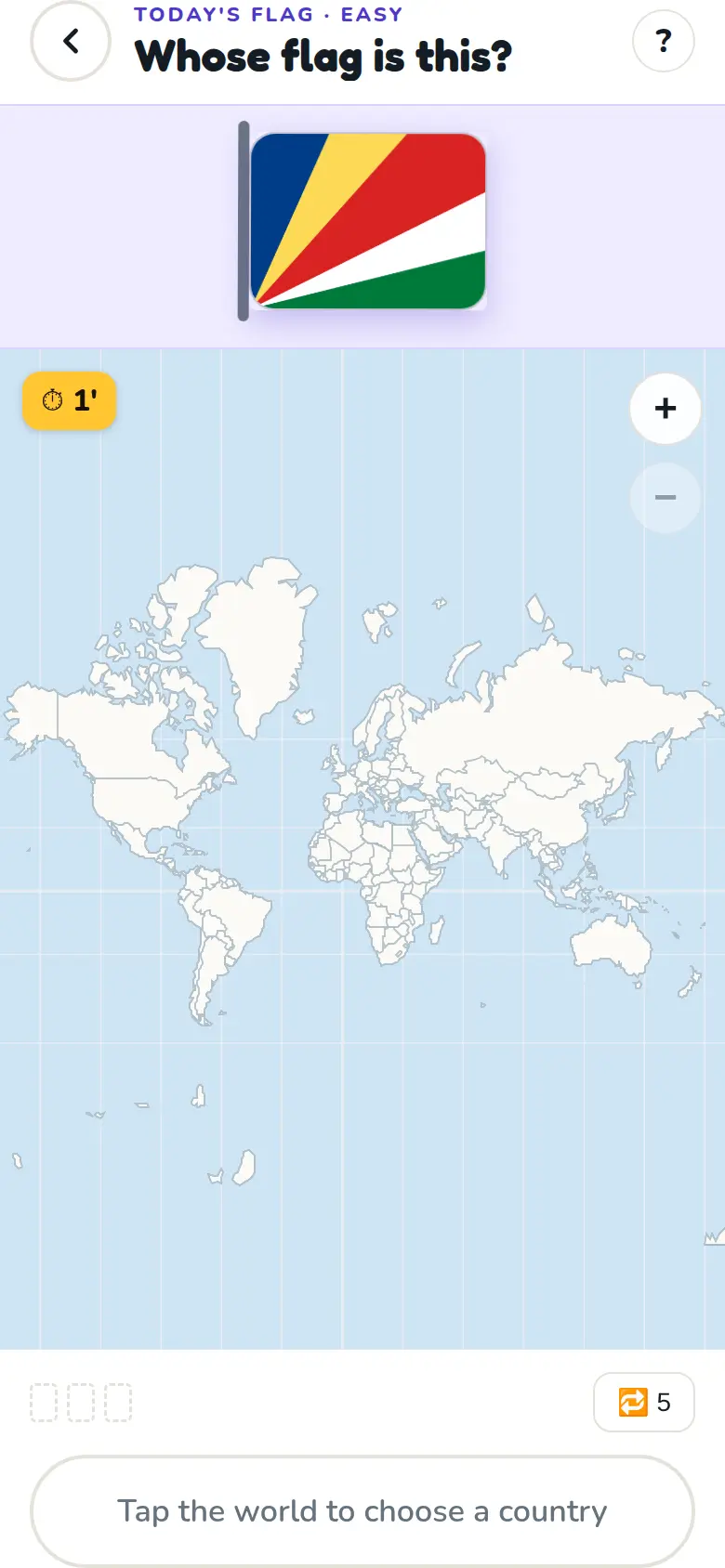Open the question mark help
Screen dimensions: 725x1568
click(664, 41)
